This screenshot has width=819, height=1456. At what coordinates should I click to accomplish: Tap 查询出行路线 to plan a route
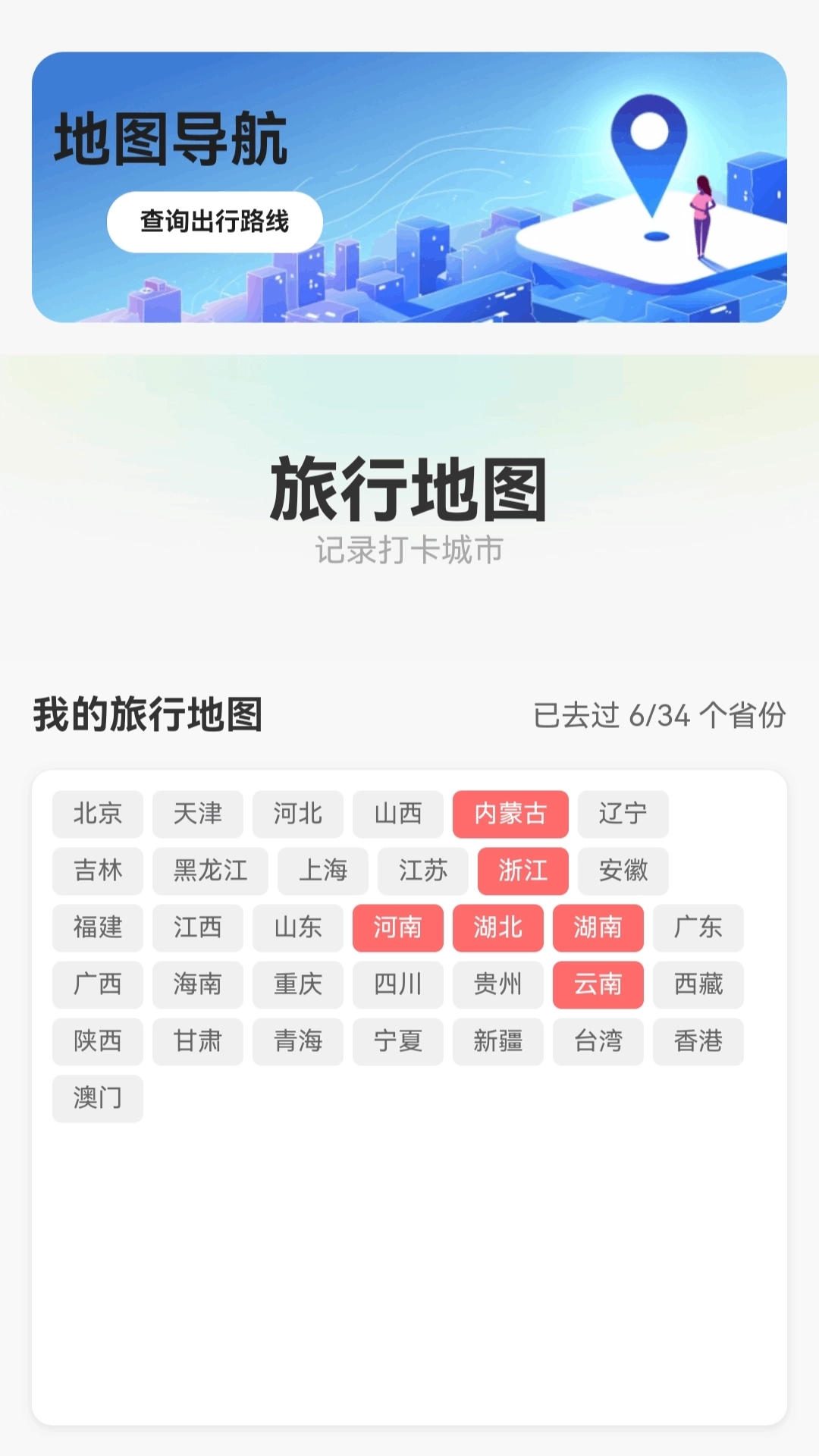[215, 221]
